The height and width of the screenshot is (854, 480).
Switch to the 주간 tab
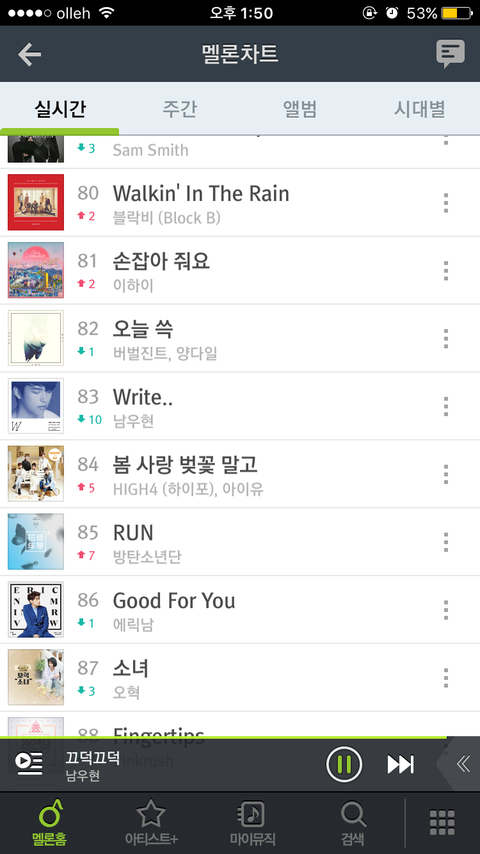pyautogui.click(x=179, y=109)
